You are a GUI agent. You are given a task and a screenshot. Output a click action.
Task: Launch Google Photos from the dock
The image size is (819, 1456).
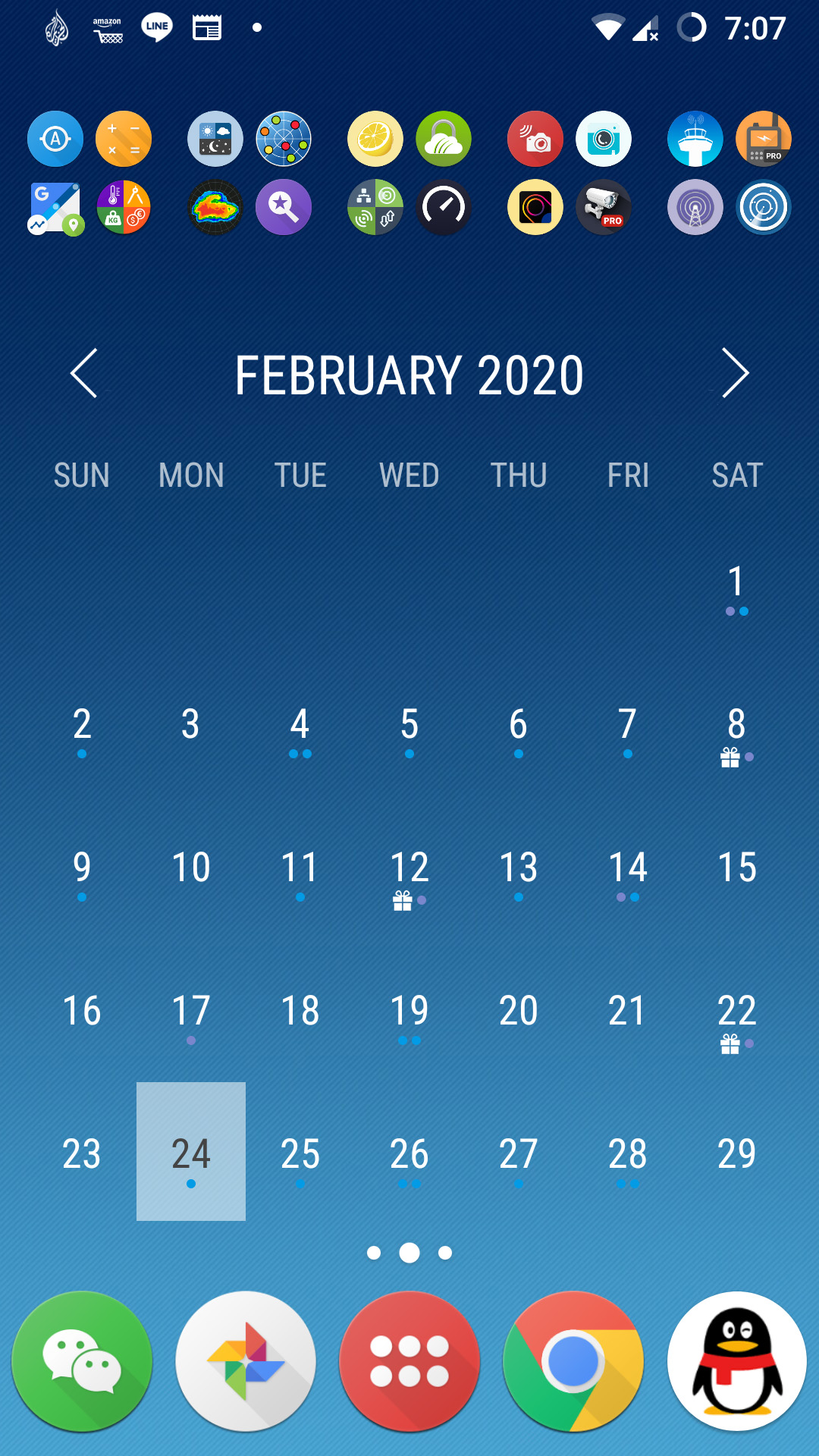(x=246, y=1361)
